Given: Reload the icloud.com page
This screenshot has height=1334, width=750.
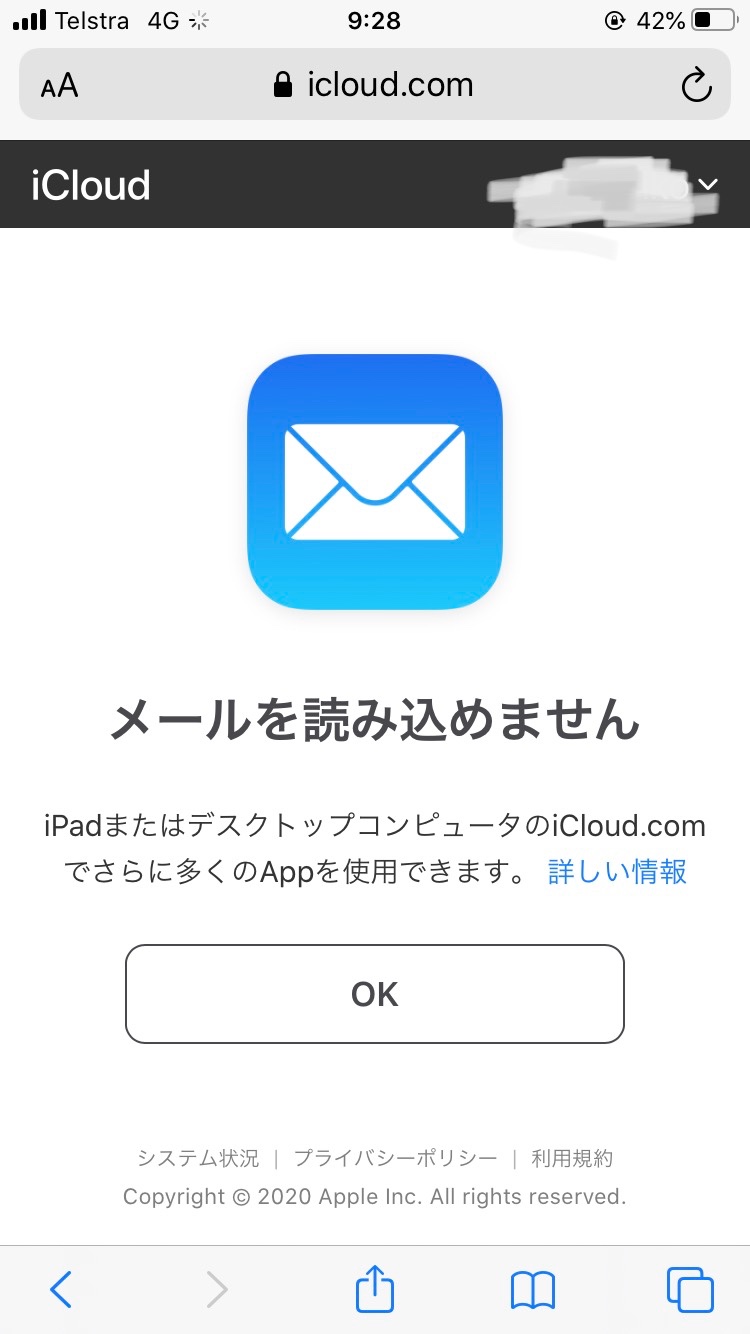Looking at the screenshot, I should 696,85.
